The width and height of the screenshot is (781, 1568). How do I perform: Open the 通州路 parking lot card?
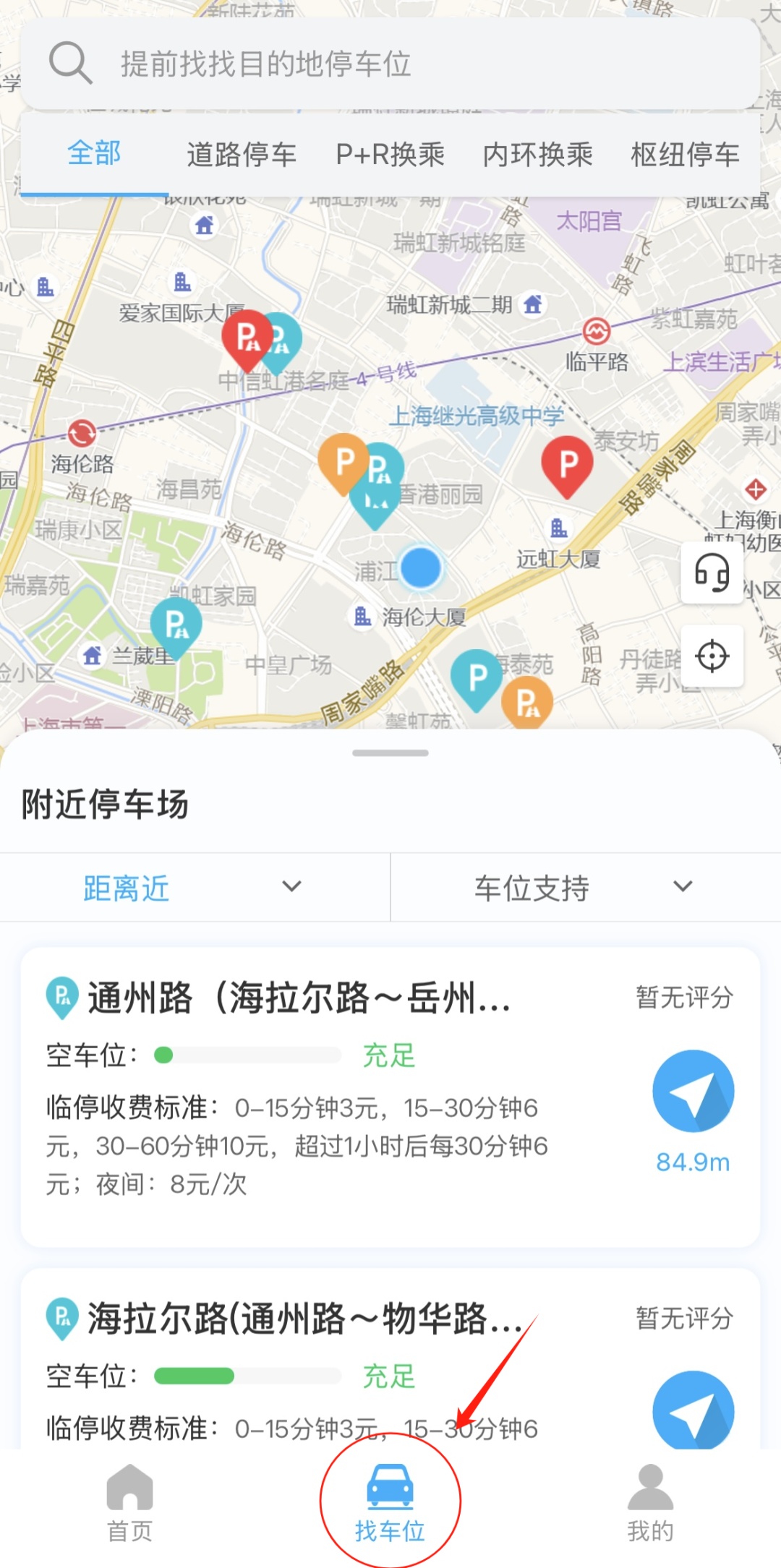click(x=390, y=1097)
